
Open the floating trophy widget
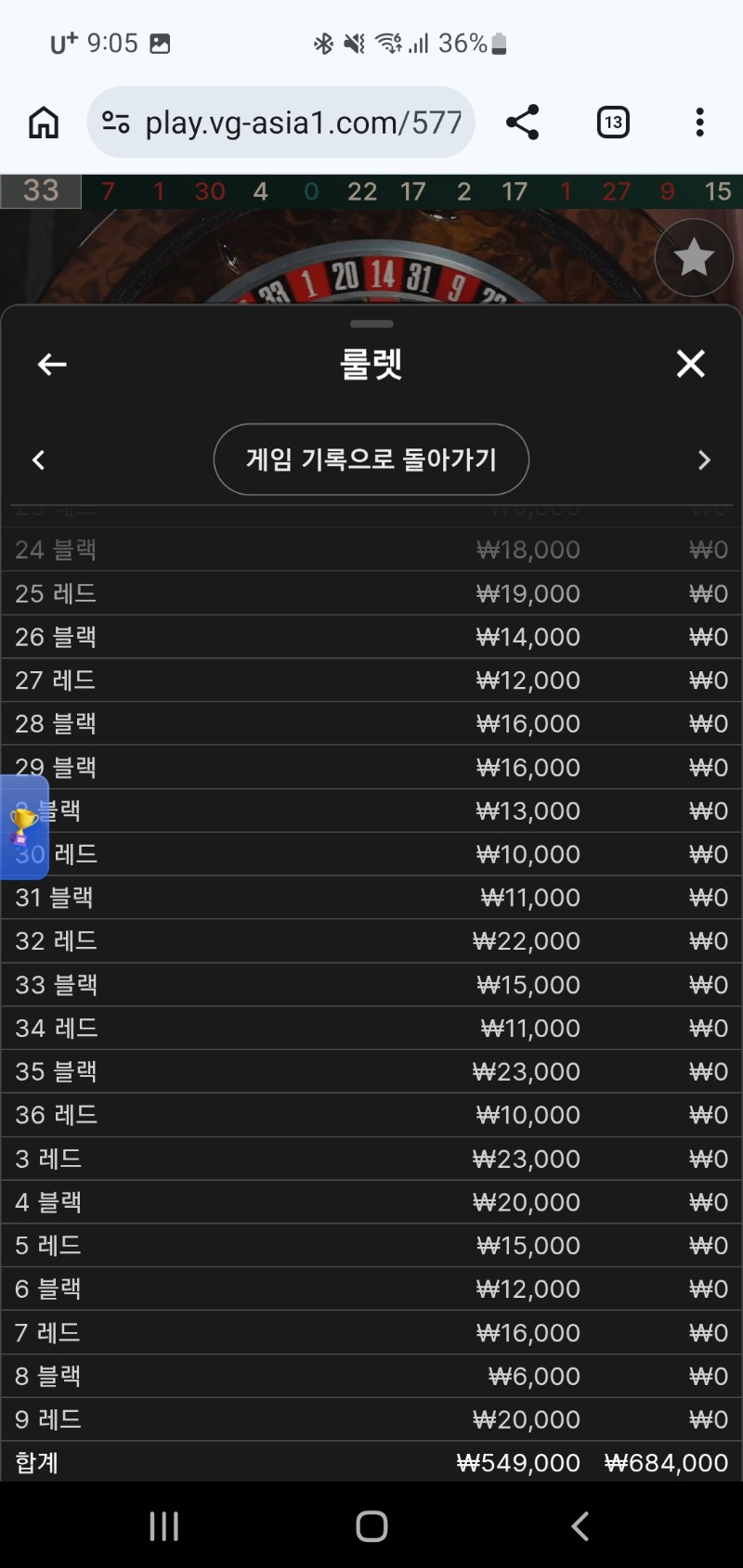tap(23, 826)
